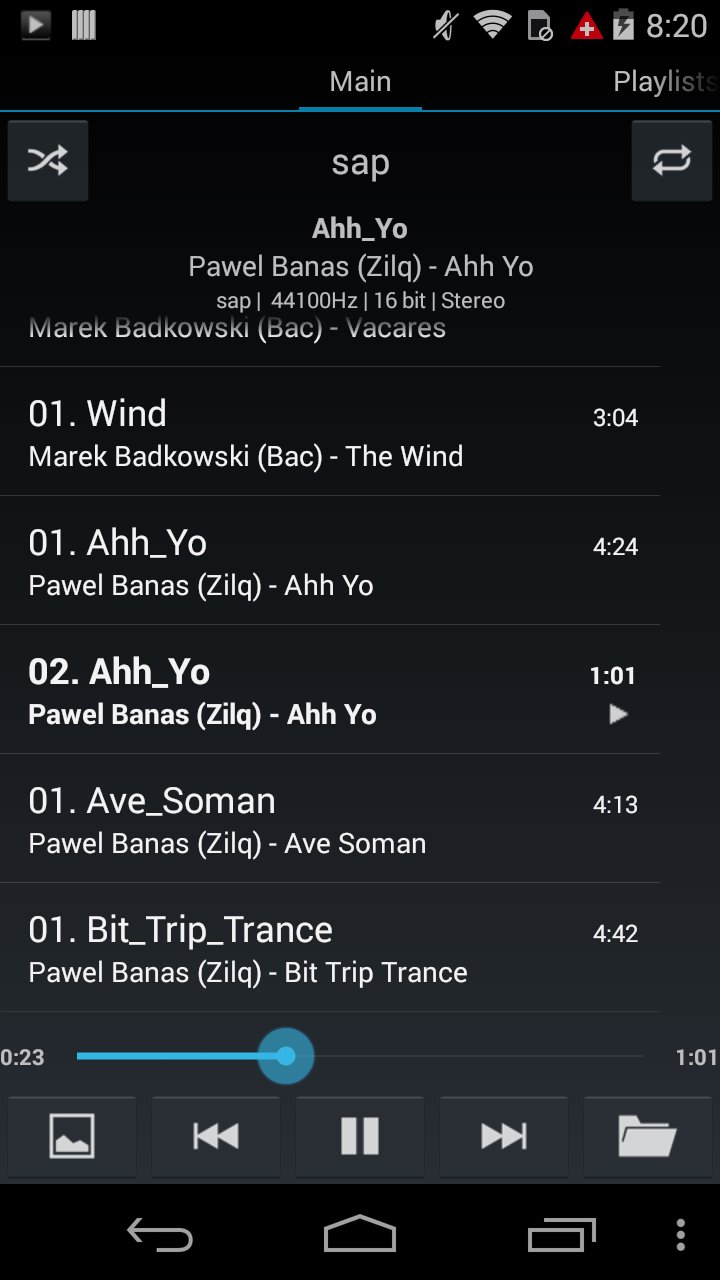Screen dimensions: 720x1280
Task: Open the image view button
Action: click(x=72, y=1136)
